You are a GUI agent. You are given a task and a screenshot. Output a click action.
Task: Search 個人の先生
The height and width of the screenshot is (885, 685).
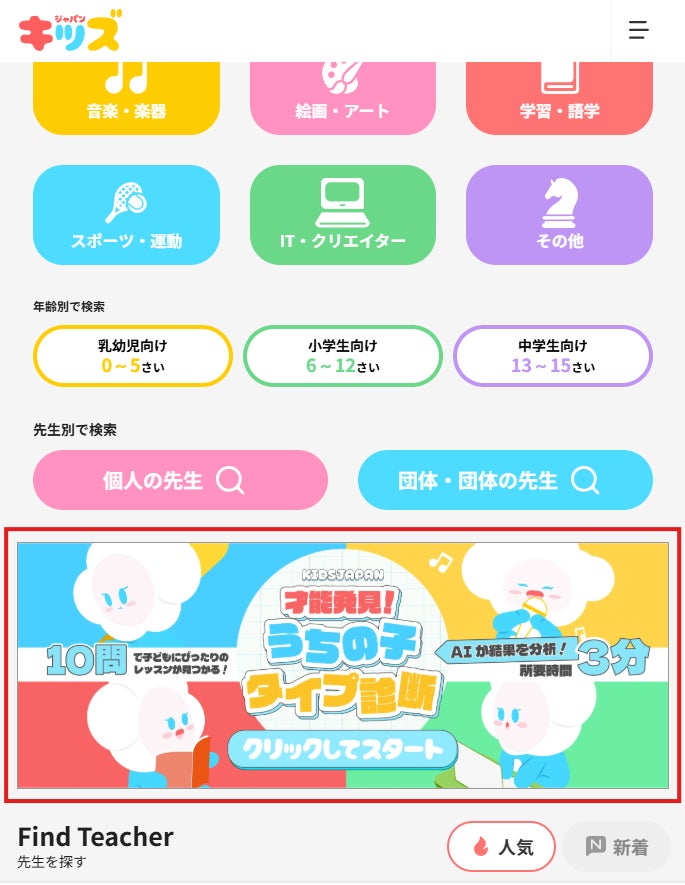pyautogui.click(x=180, y=480)
